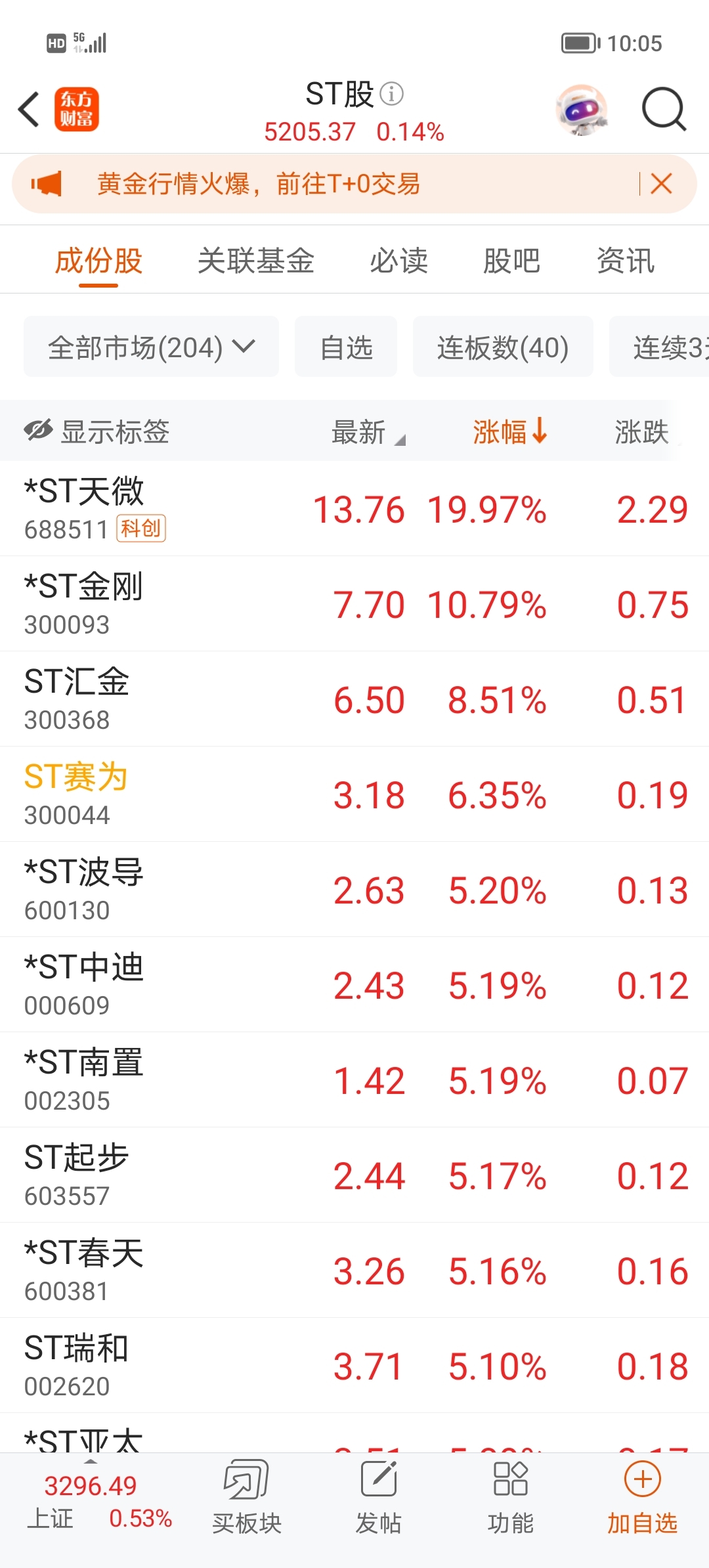Toggle 显示标签 visibility
Screen dimensions: 709x1568
point(97,431)
